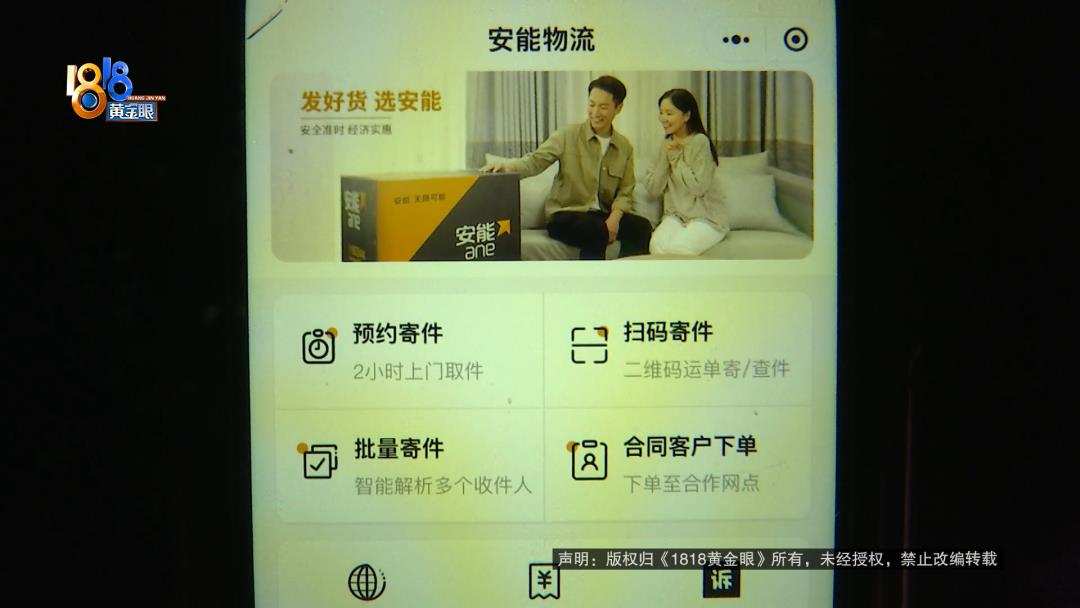The width and height of the screenshot is (1080, 608).
Task: Open the mini program more options menu
Action: click(x=736, y=40)
